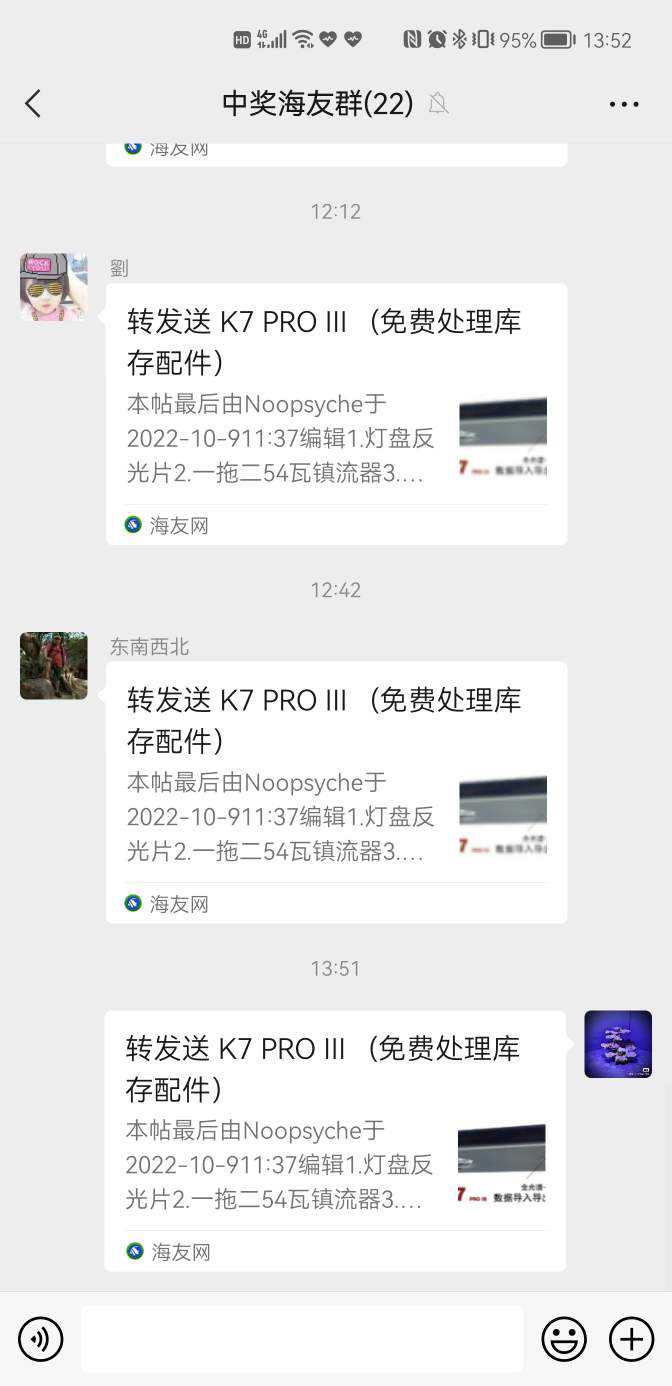672x1386 pixels.
Task: Open the group chat overflow menu
Action: pyautogui.click(x=623, y=104)
